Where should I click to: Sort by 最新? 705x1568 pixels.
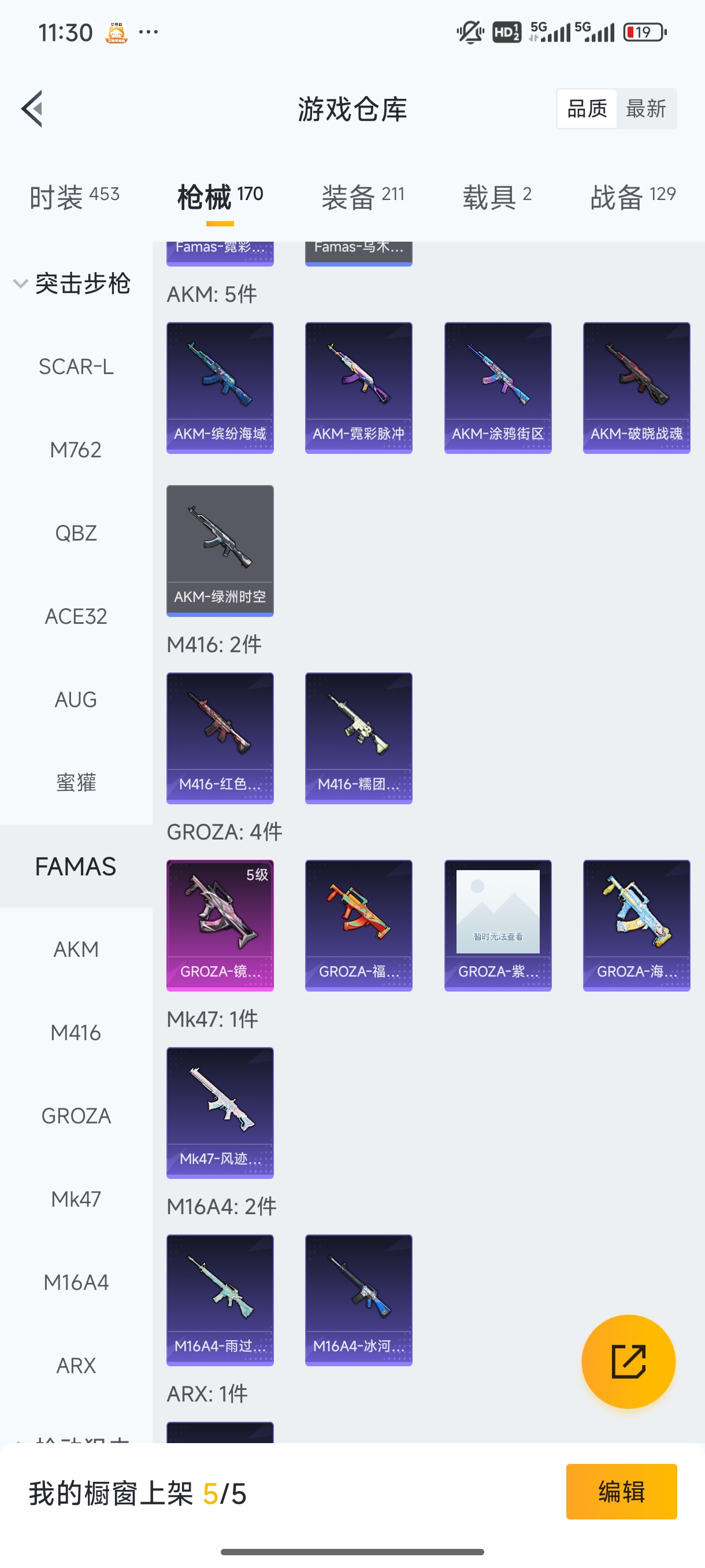click(645, 109)
